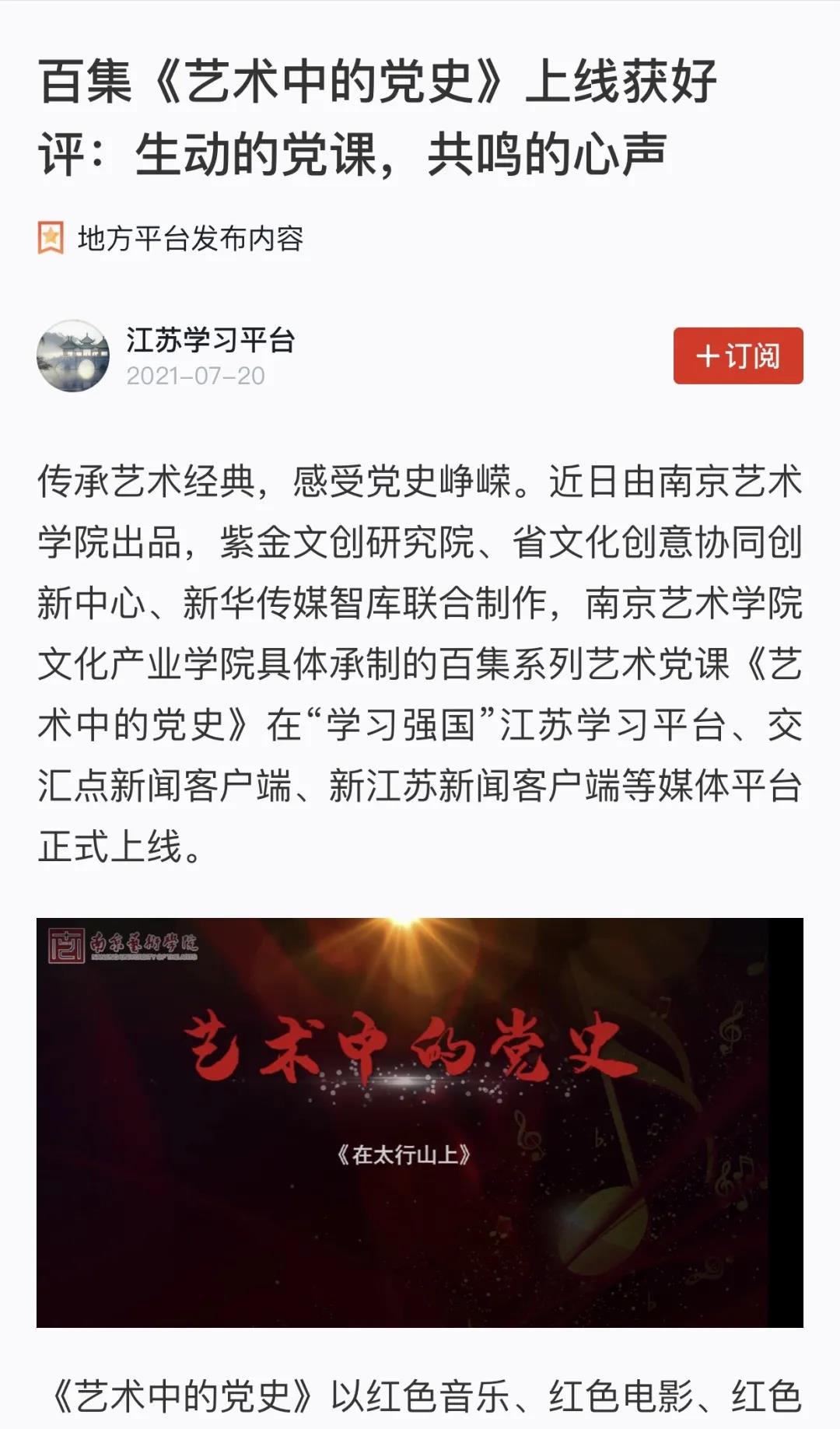Play the 艺术中的党史 video
The height and width of the screenshot is (1429, 840).
[x=419, y=1122]
